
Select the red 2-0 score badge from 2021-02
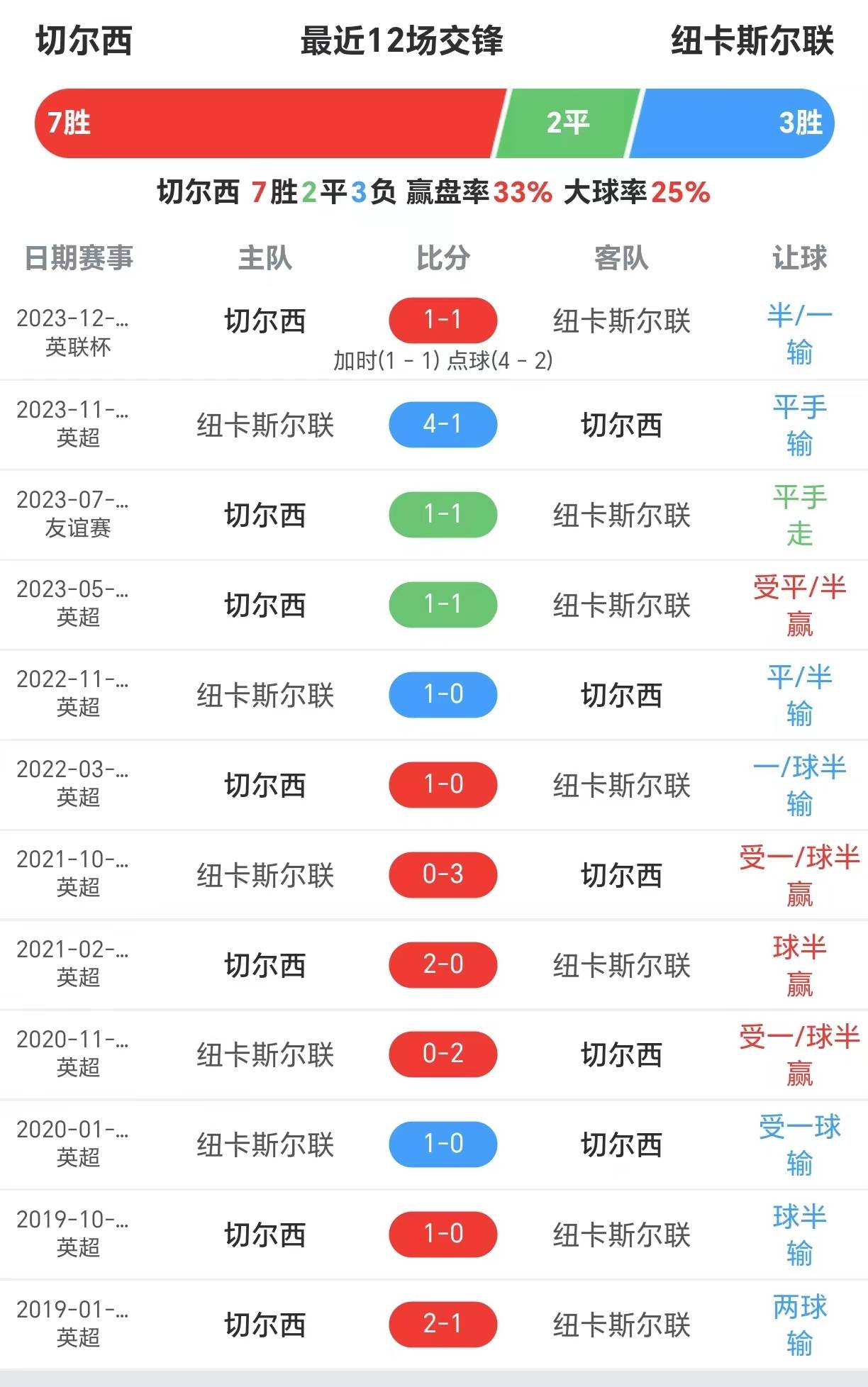443,964
